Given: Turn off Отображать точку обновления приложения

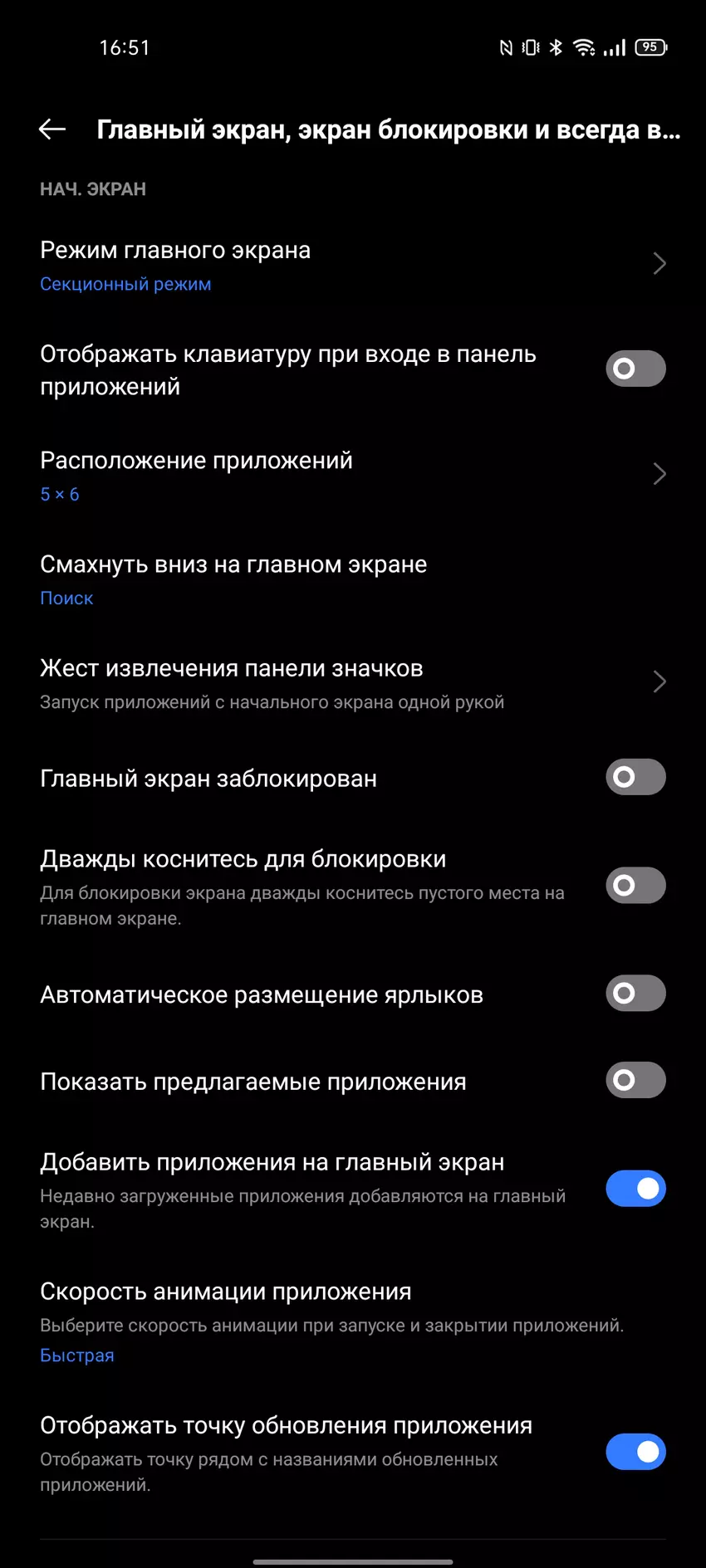Looking at the screenshot, I should (635, 1452).
